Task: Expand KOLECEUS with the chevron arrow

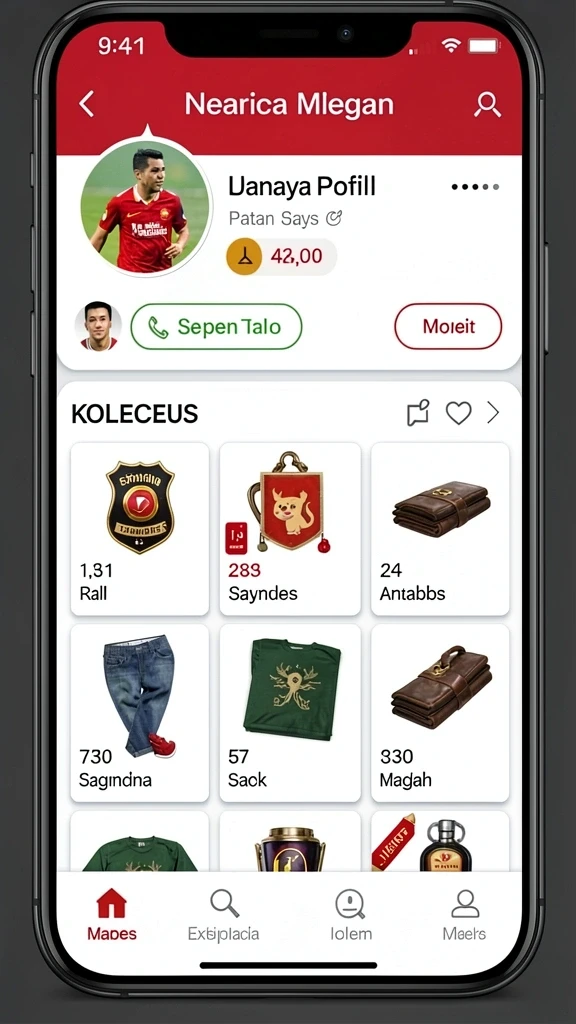Action: tap(493, 413)
